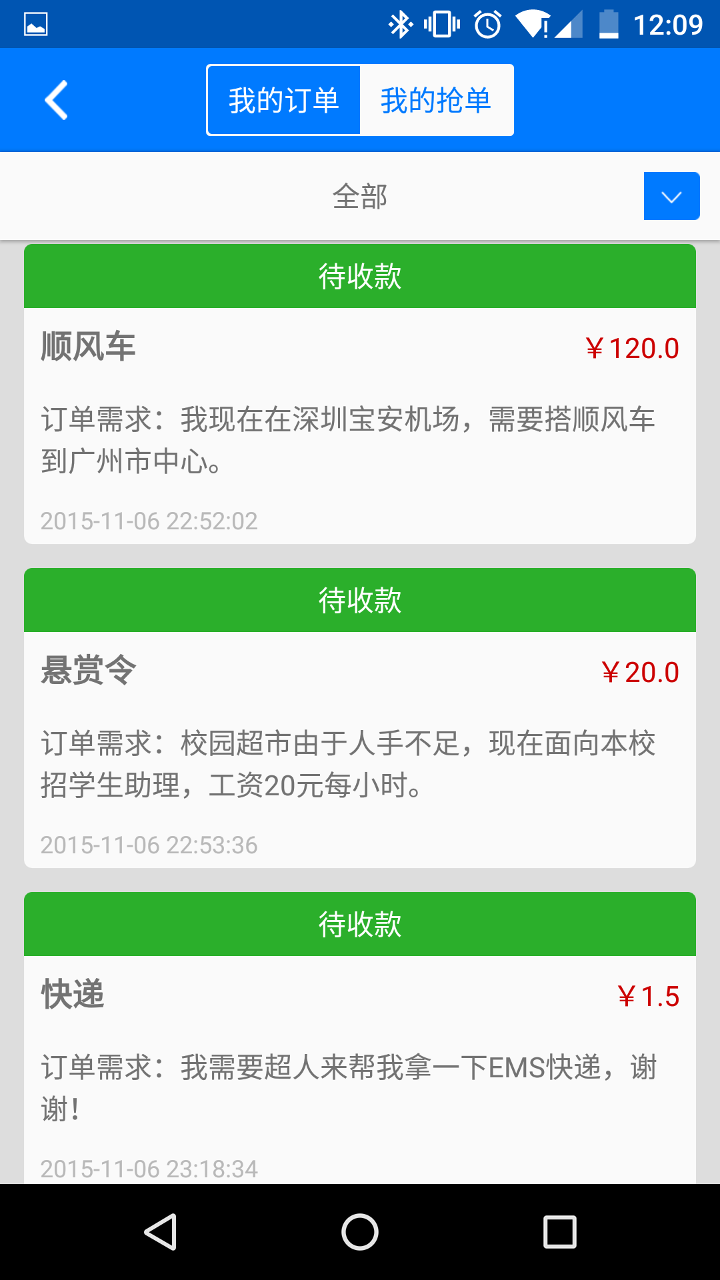The image size is (720, 1280).
Task: Switch to the 我的订单 tab
Action: 284,100
